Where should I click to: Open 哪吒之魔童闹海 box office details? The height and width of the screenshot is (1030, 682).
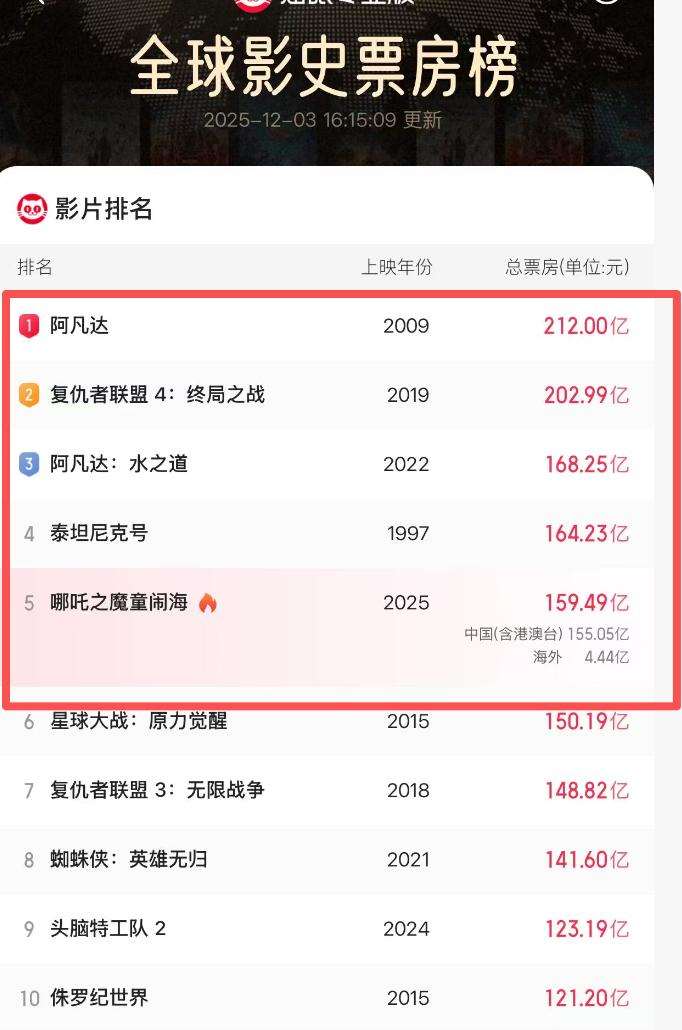(x=119, y=603)
